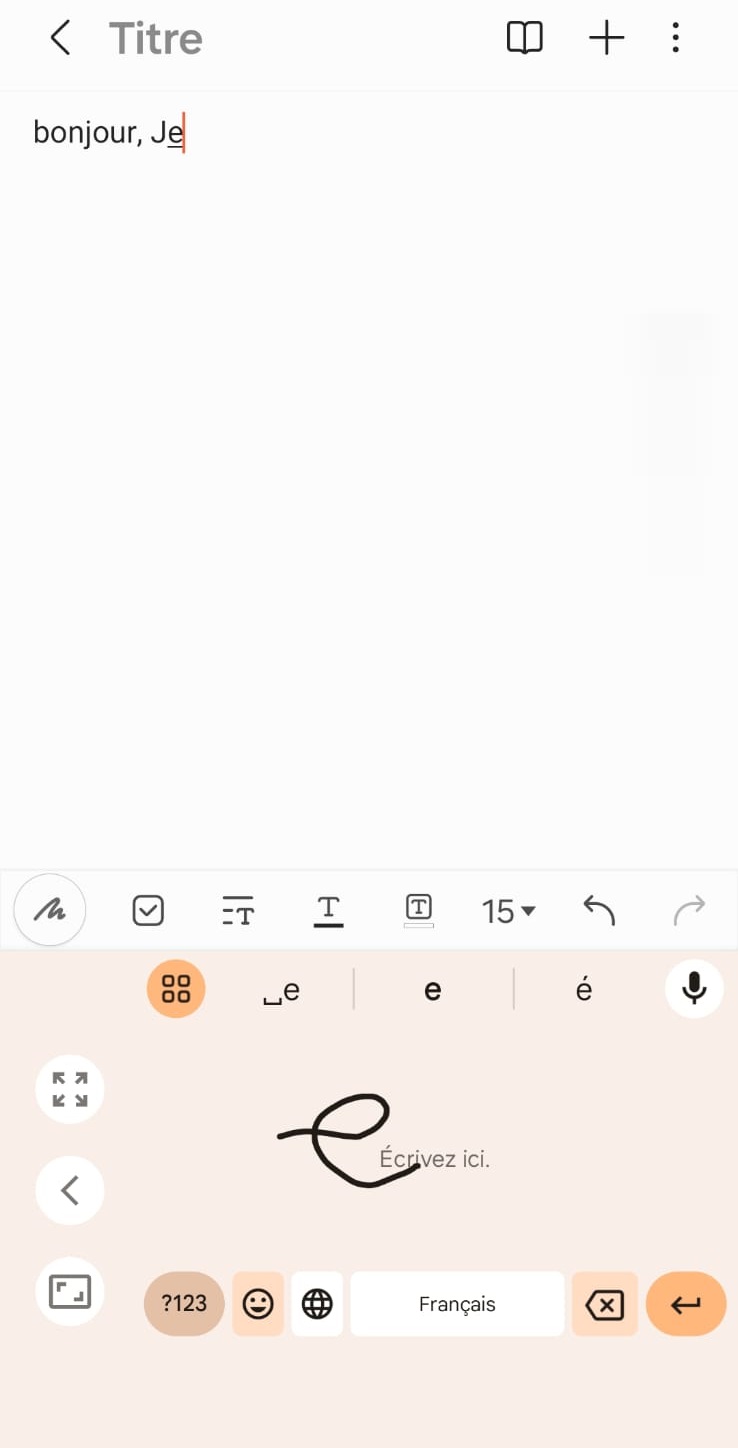Switch to reading mode book icon

(x=524, y=38)
